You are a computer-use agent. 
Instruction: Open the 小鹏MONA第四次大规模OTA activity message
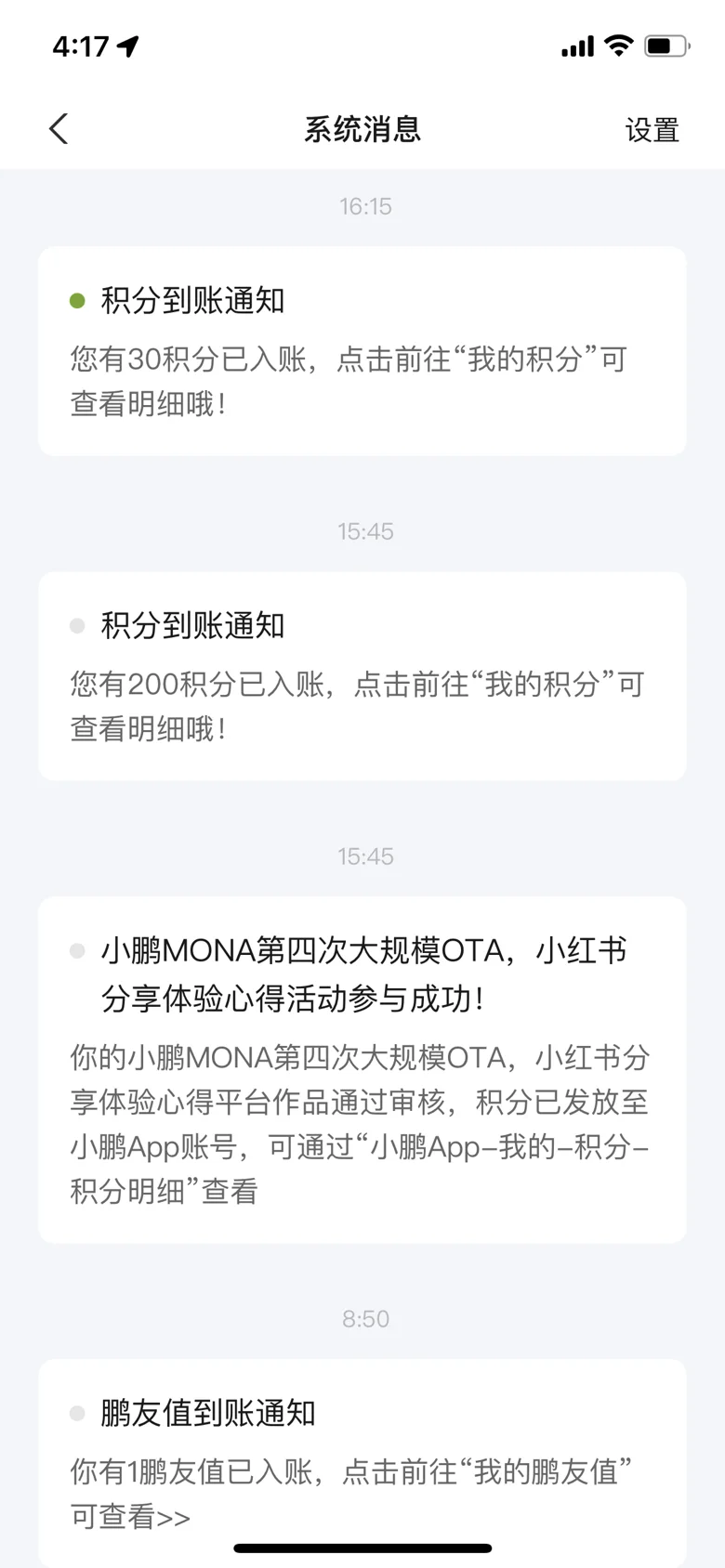pos(362,1070)
